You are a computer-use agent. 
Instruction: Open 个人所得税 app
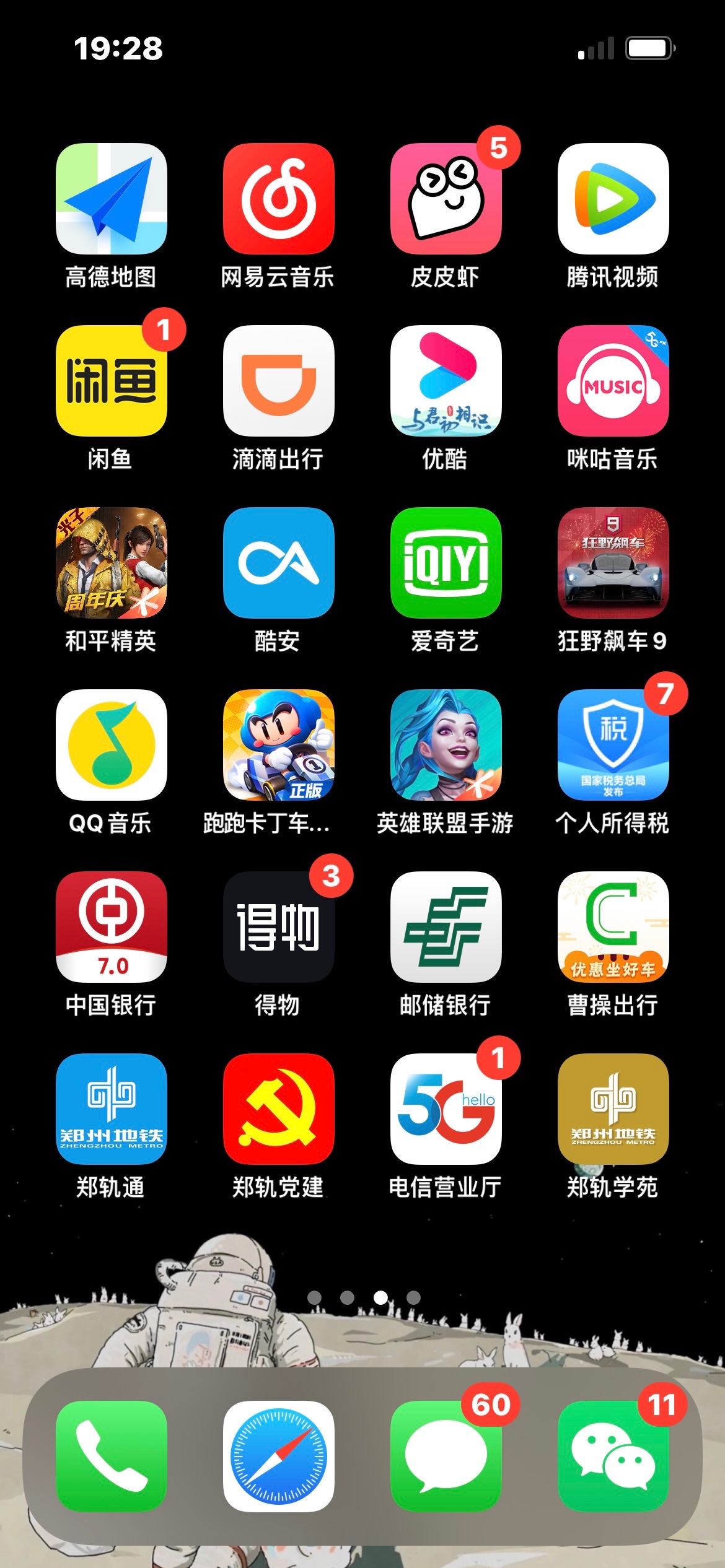pos(613,745)
